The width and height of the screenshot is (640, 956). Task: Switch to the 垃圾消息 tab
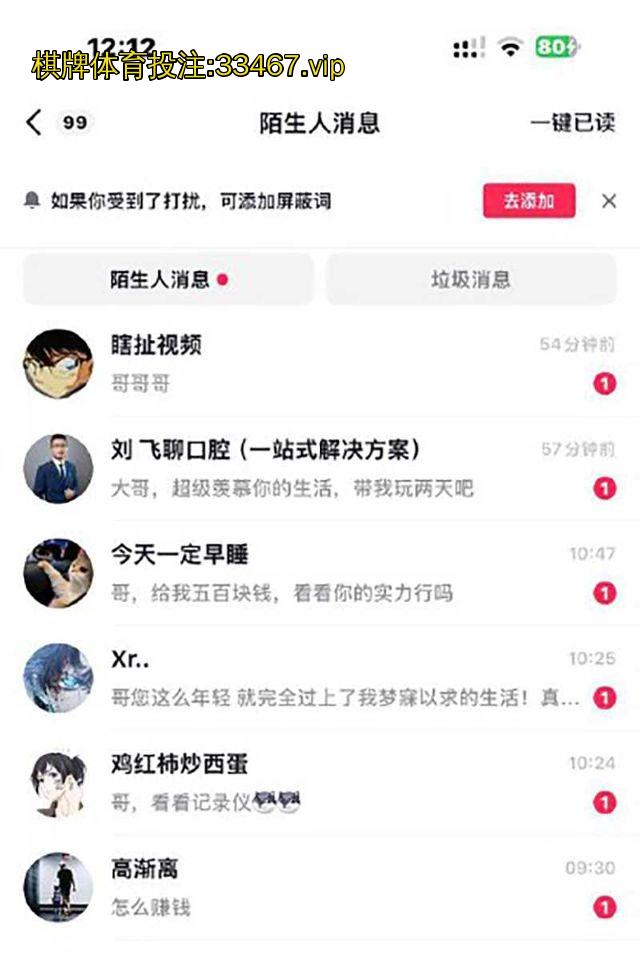(470, 279)
